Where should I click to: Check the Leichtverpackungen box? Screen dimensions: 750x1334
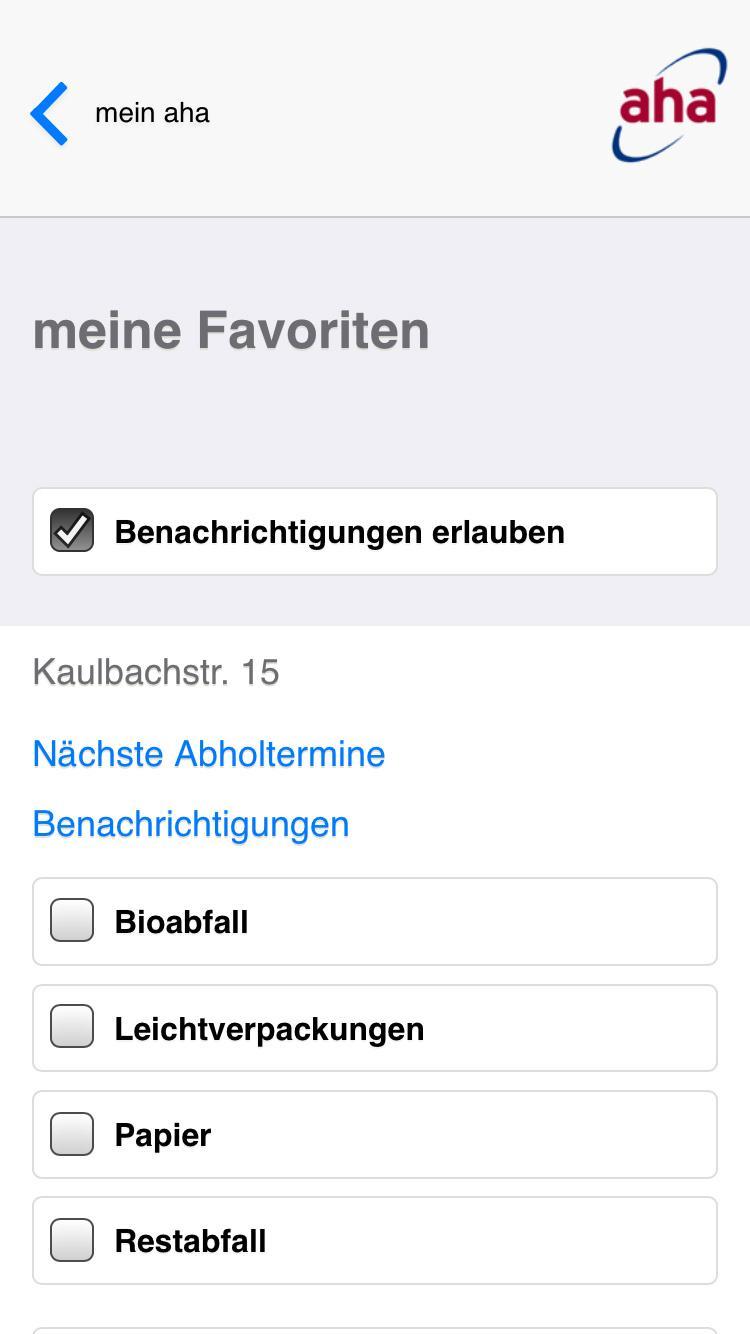[71, 1028]
